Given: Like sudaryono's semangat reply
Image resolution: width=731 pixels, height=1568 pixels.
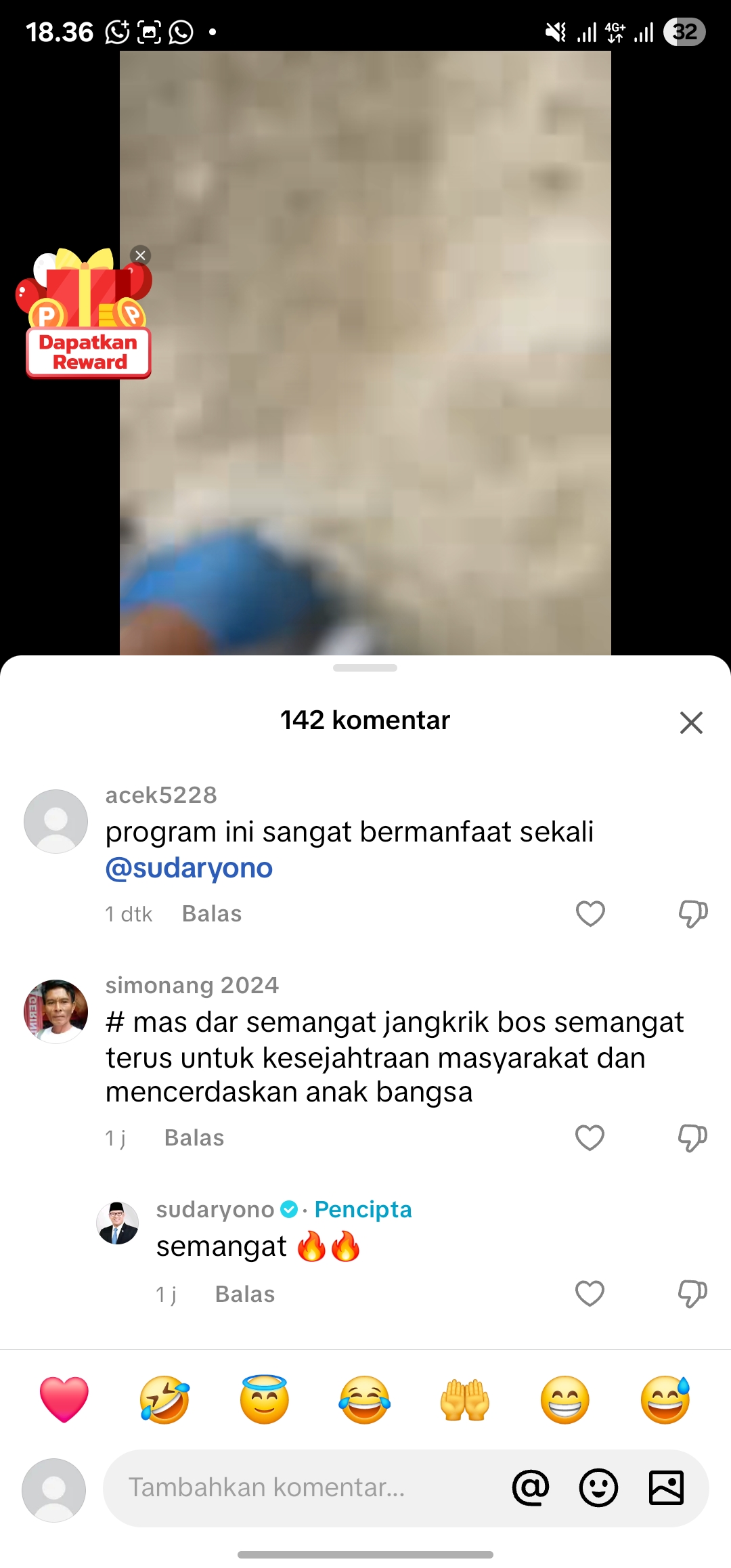Looking at the screenshot, I should pos(590,1293).
